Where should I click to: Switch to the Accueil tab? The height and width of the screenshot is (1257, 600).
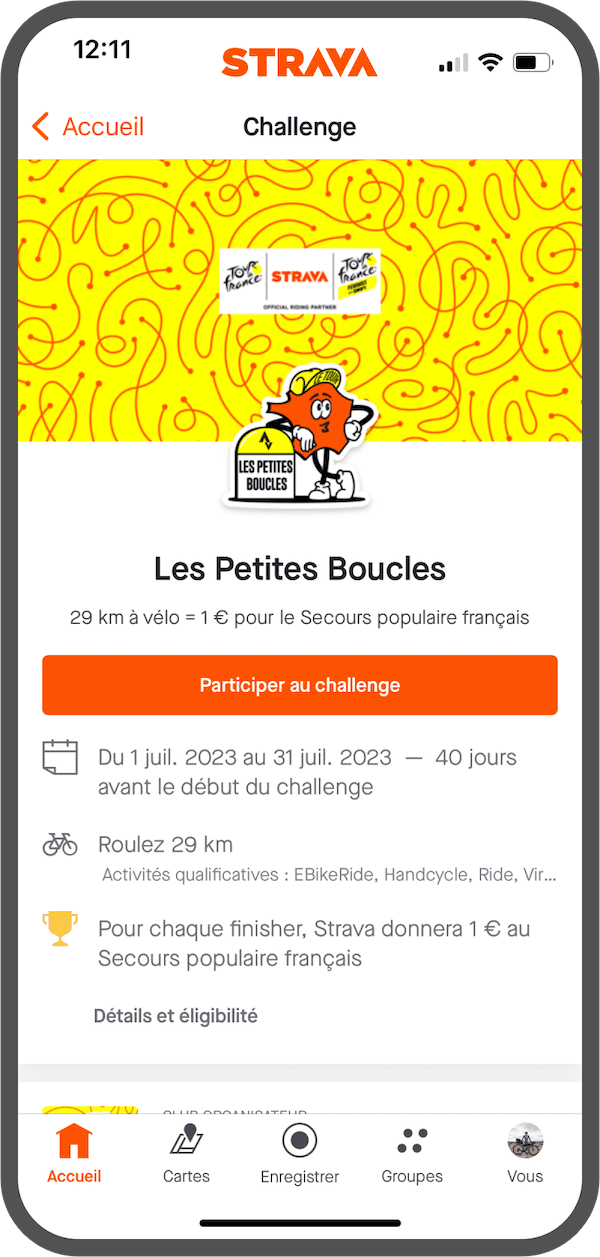coord(75,1153)
